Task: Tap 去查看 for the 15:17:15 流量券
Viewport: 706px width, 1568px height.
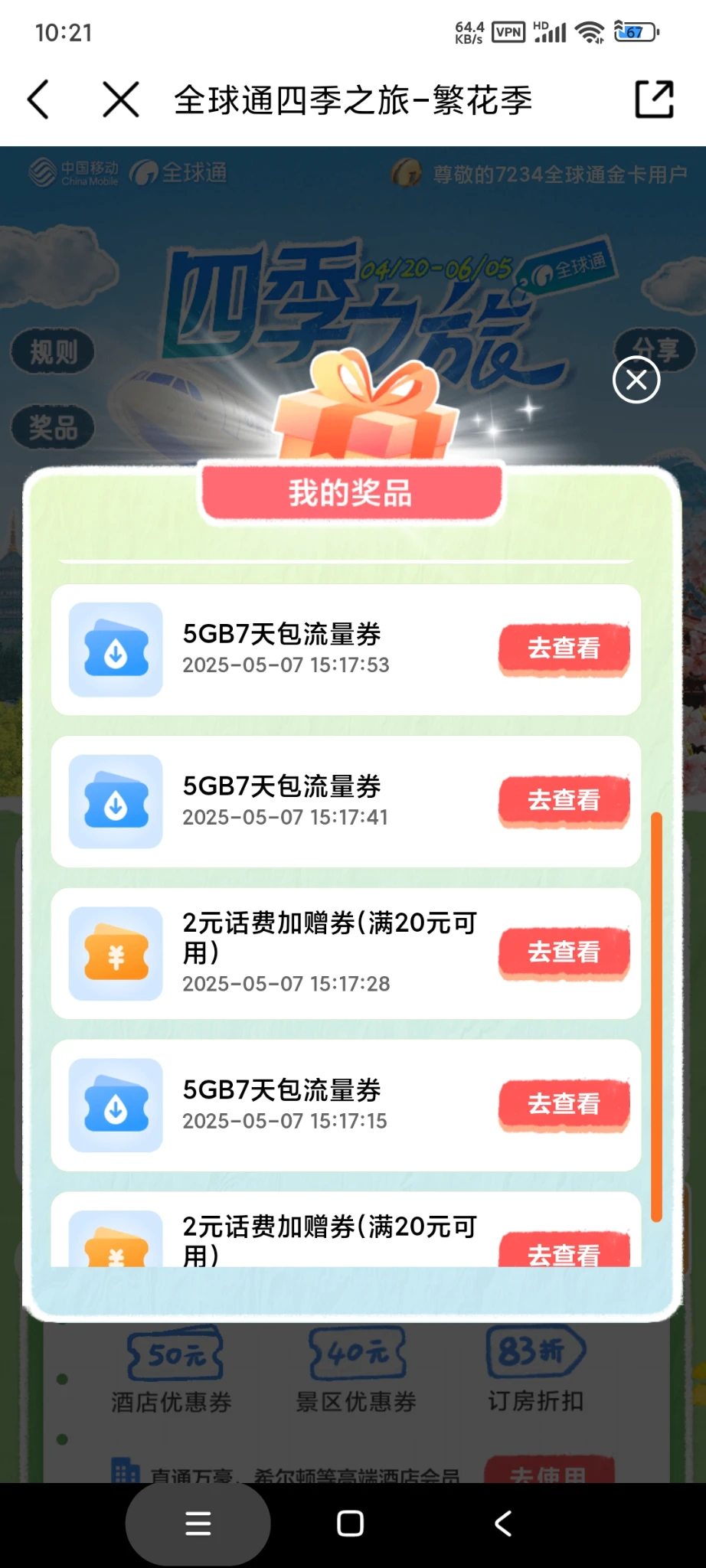Action: (564, 1104)
